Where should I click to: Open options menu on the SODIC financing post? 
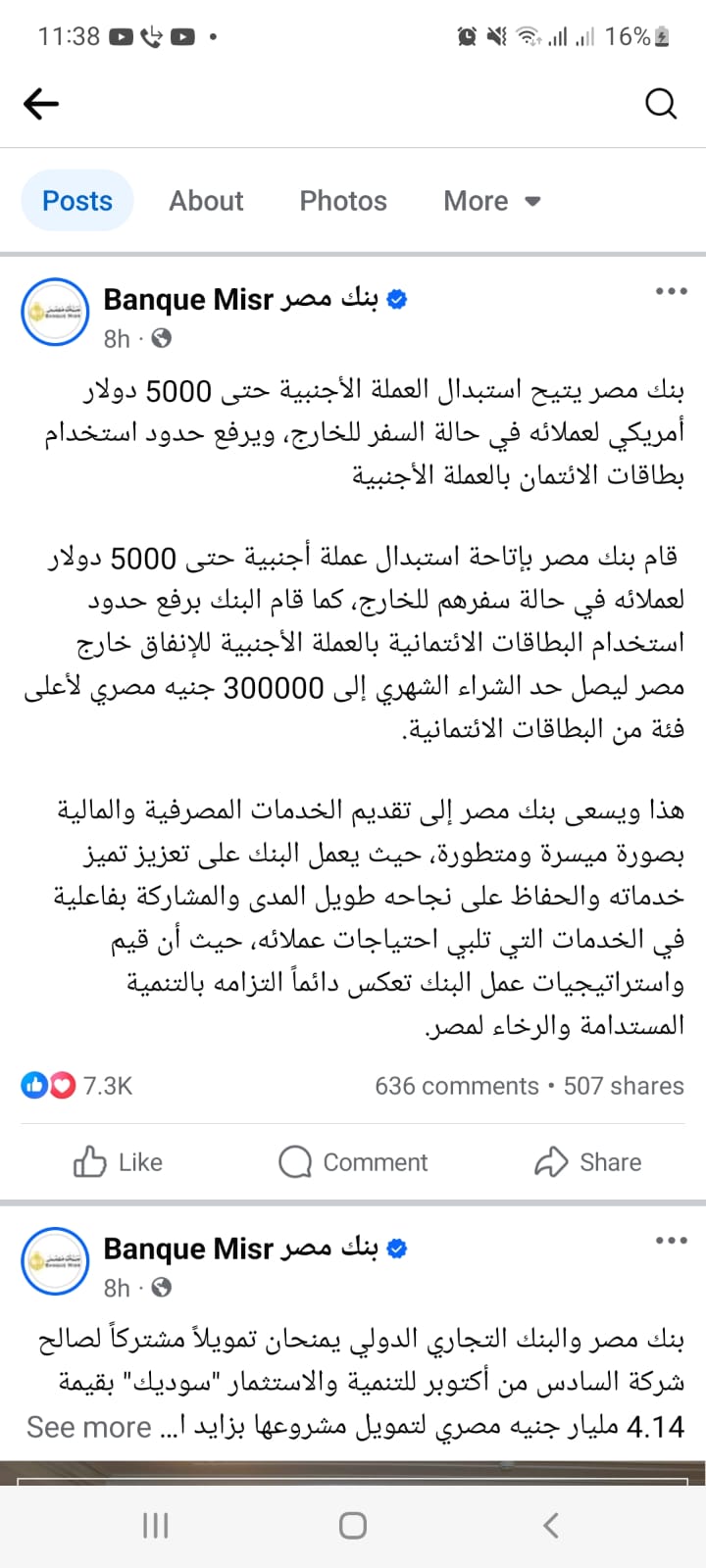(671, 1241)
